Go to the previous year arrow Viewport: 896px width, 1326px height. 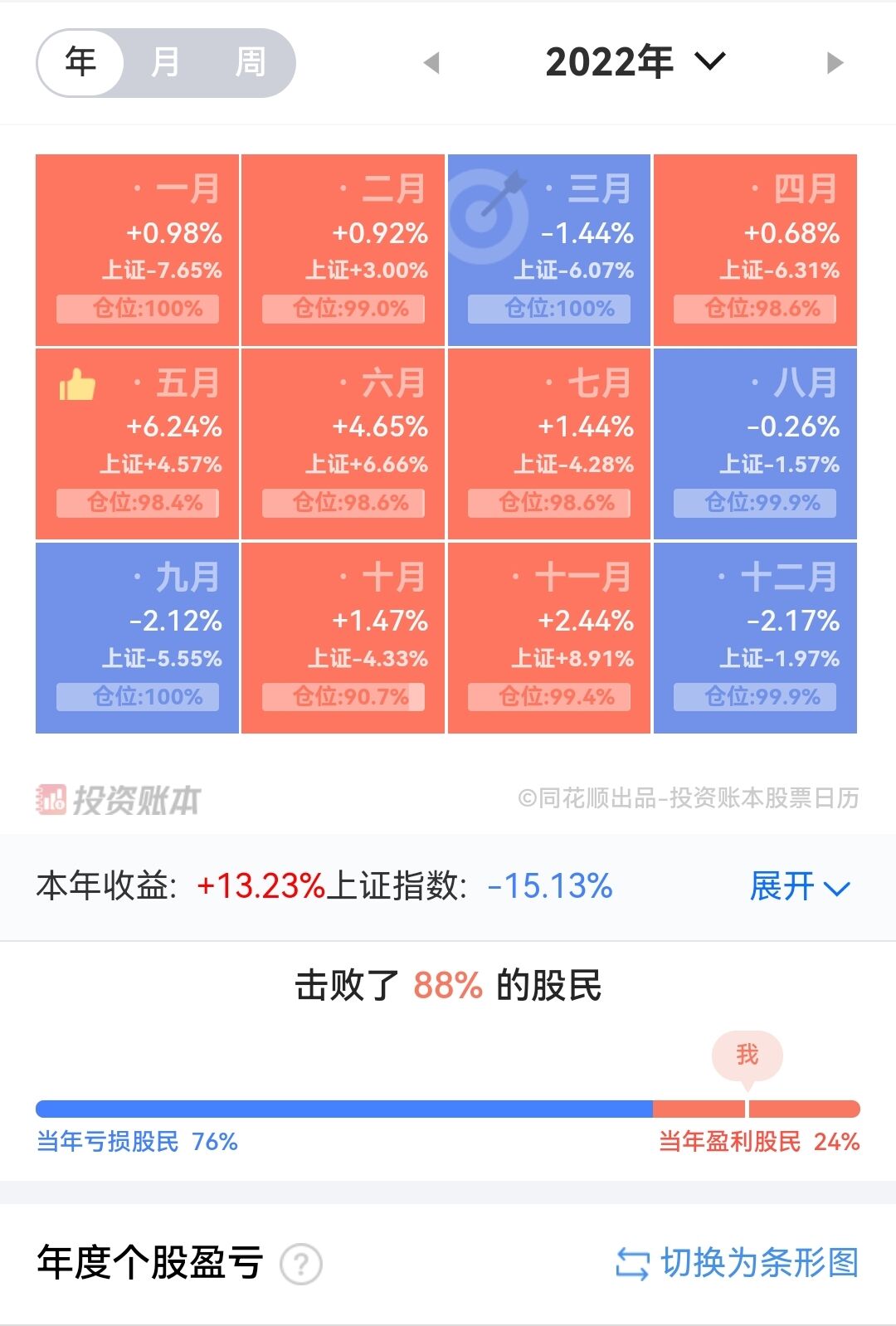click(x=431, y=63)
